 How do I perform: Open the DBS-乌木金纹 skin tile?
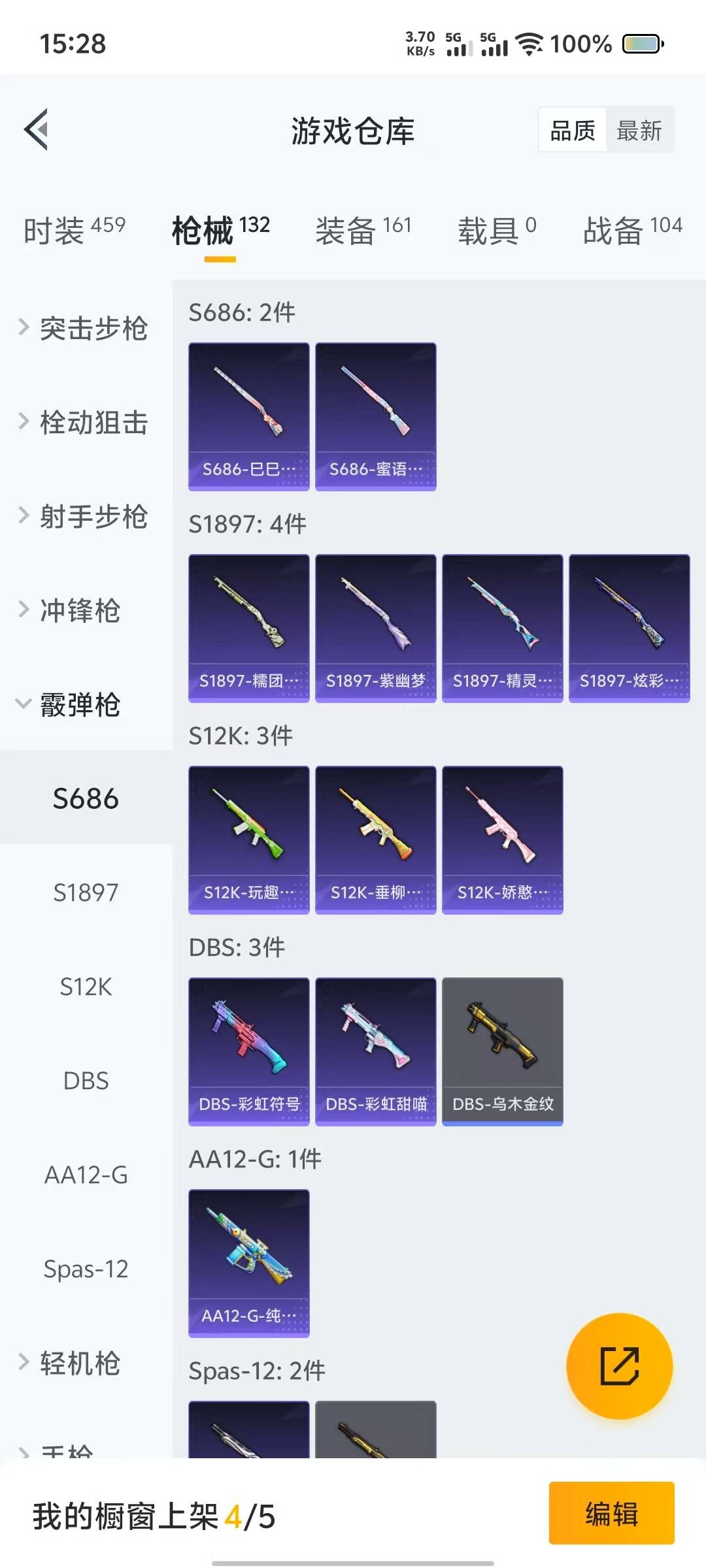pos(502,1051)
